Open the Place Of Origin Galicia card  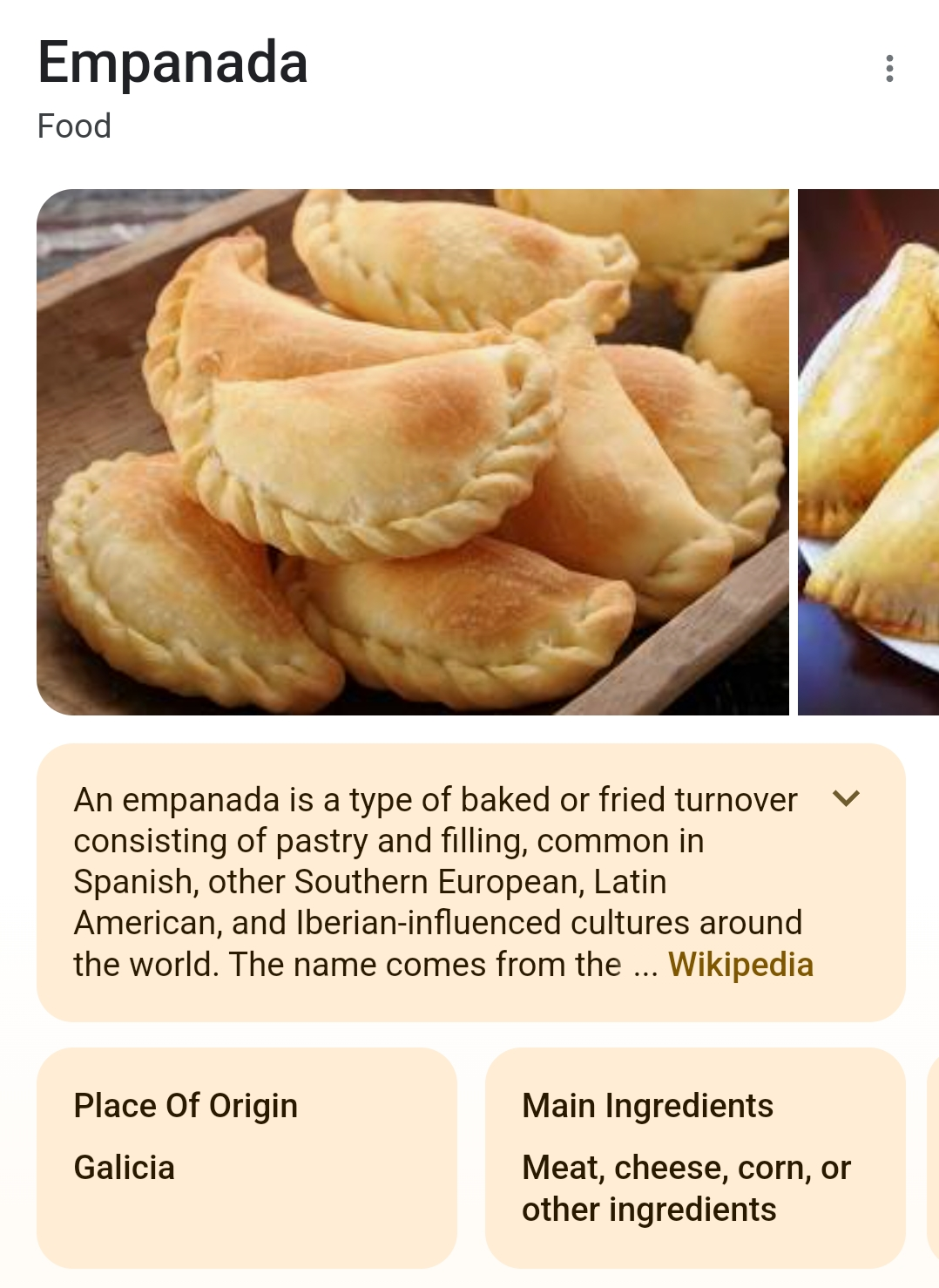(247, 1157)
